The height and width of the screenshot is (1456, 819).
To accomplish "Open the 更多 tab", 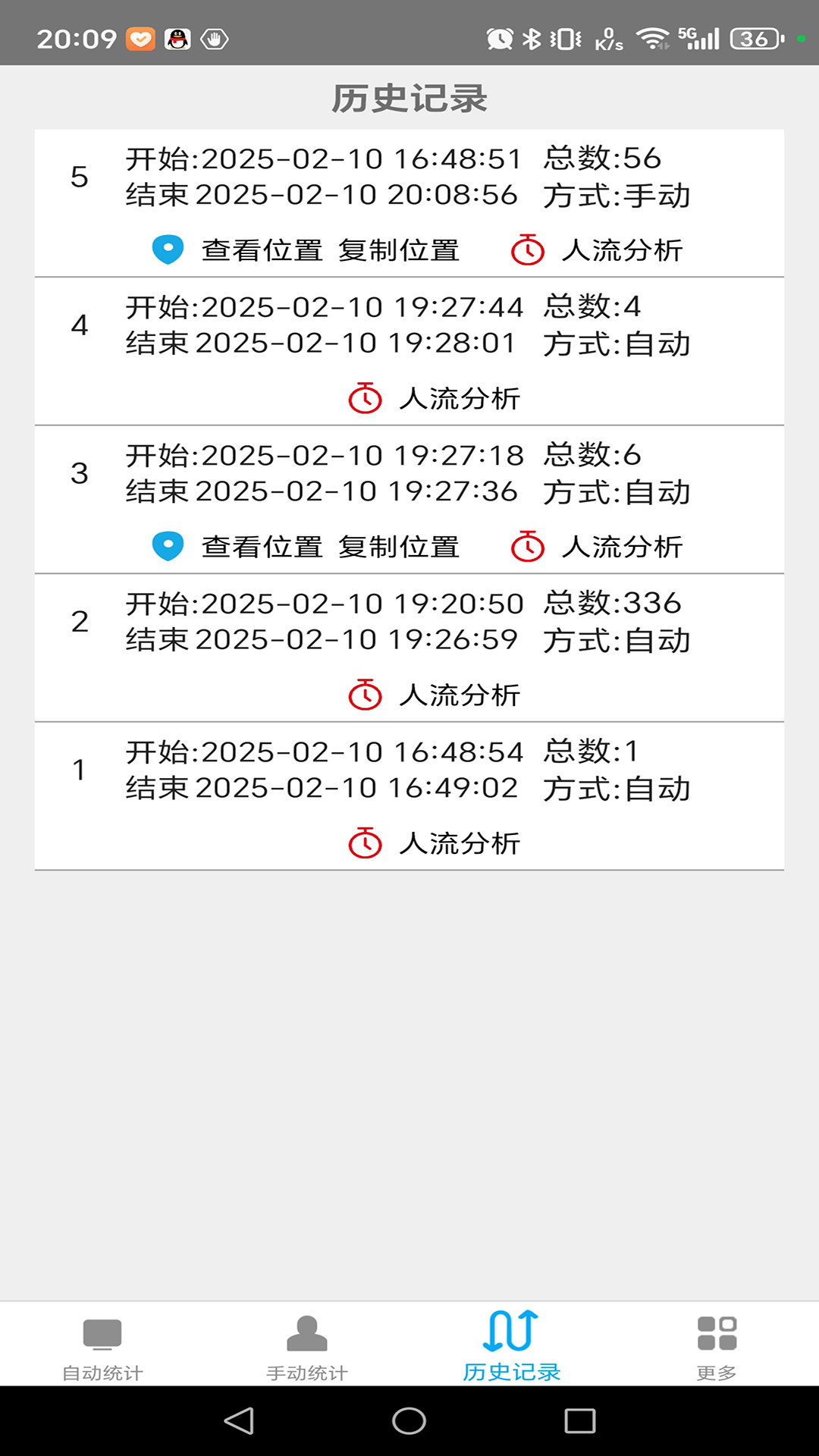I will [717, 1357].
